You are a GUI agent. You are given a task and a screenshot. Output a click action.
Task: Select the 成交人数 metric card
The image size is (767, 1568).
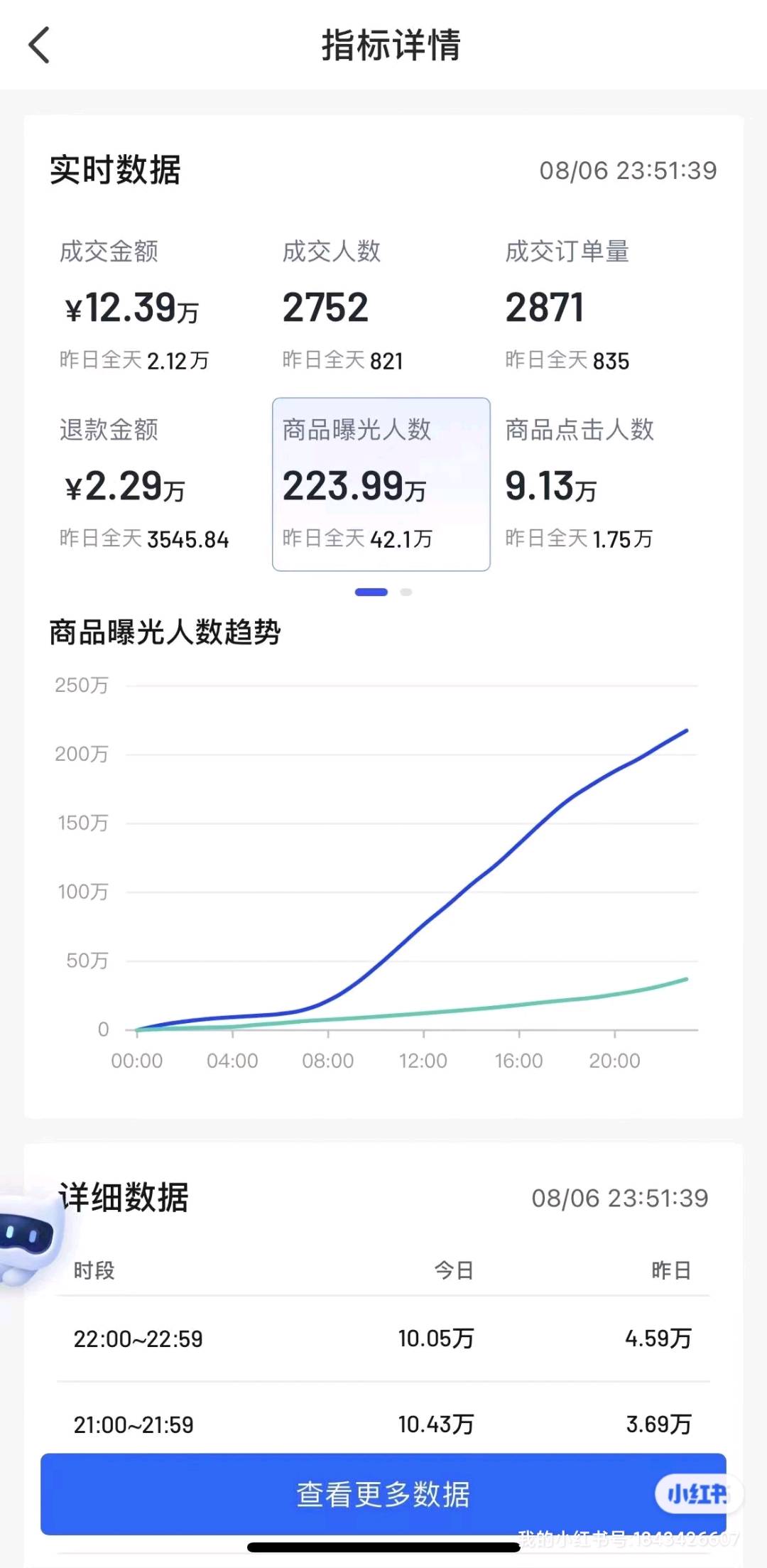coord(381,306)
